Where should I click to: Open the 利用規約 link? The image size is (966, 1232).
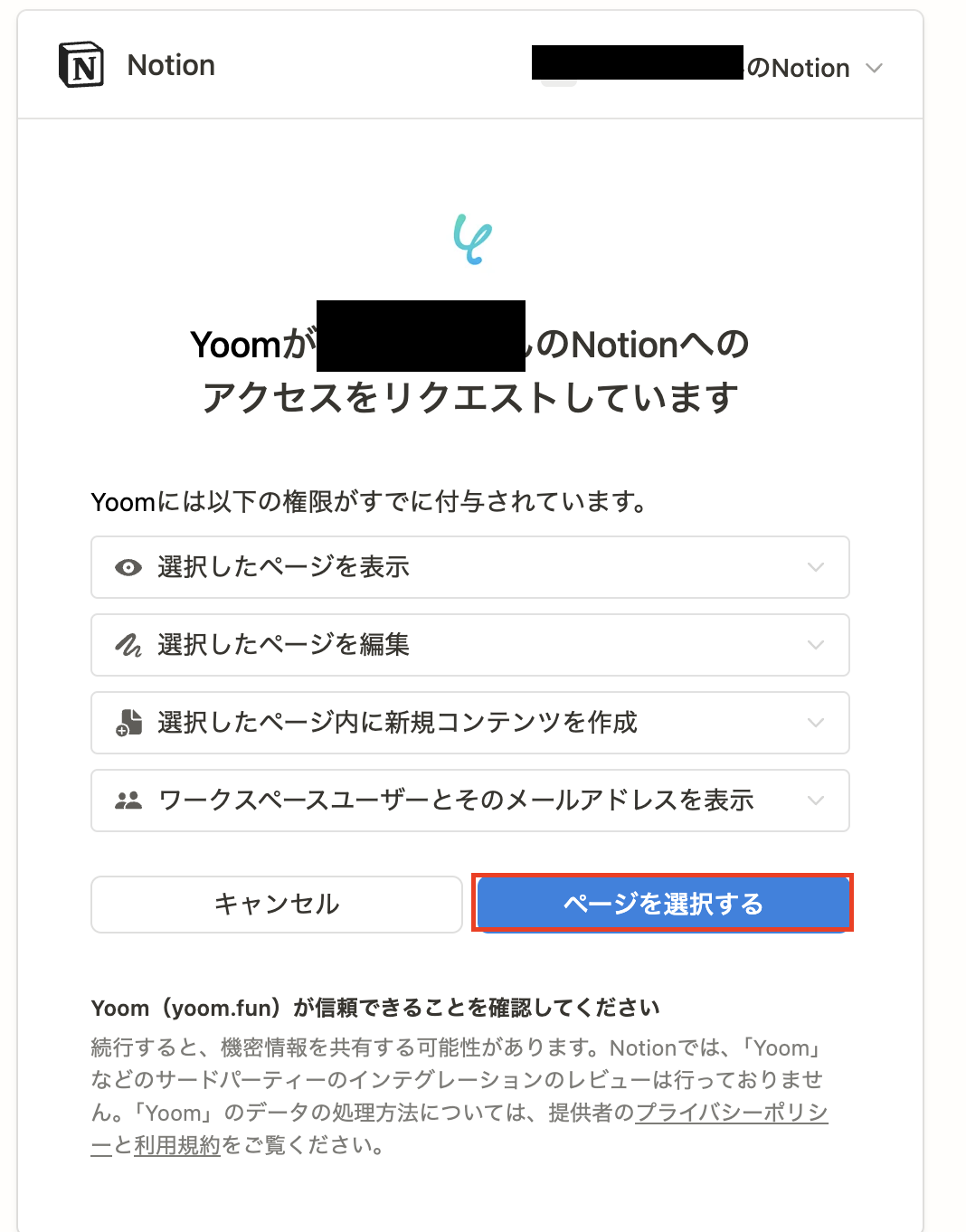[x=177, y=1145]
